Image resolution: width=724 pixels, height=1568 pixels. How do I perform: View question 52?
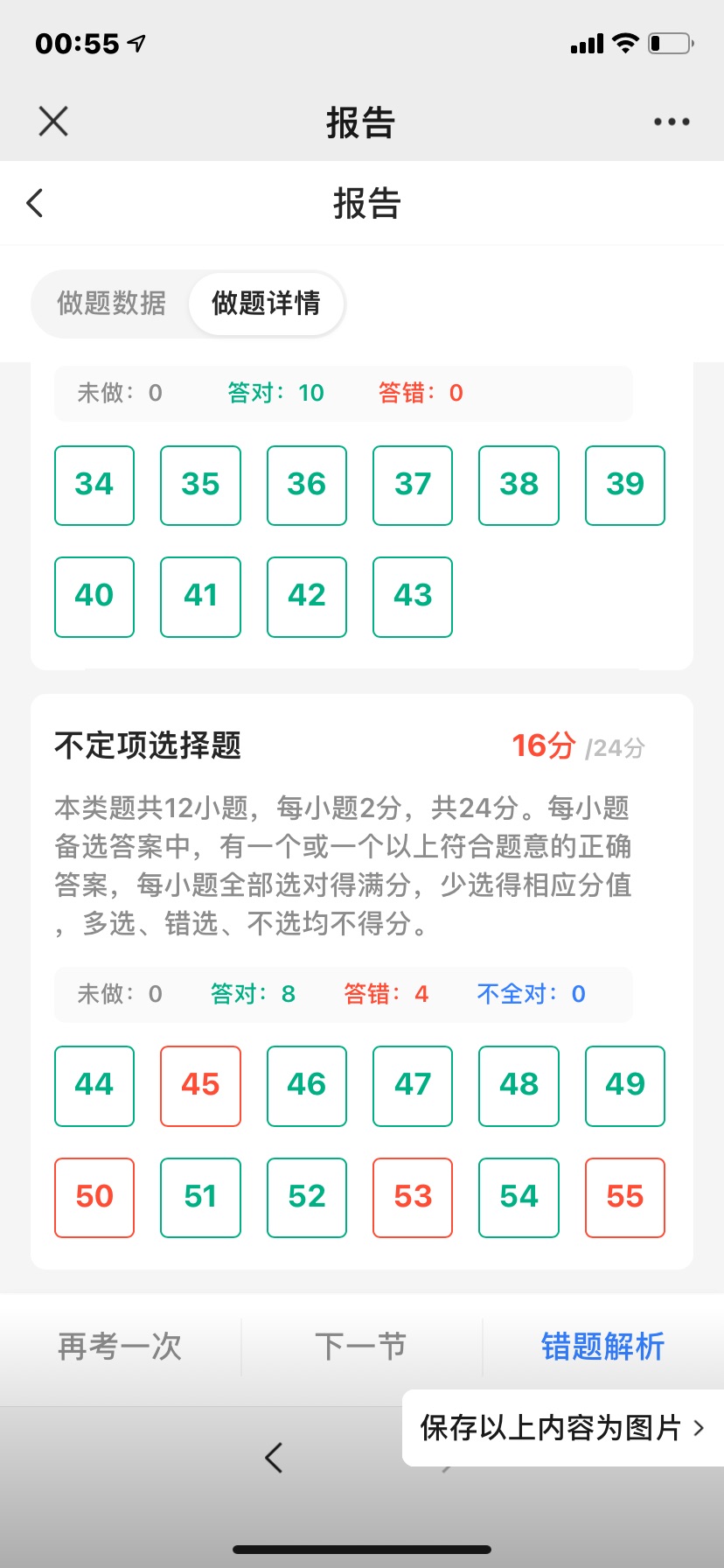tap(307, 1198)
